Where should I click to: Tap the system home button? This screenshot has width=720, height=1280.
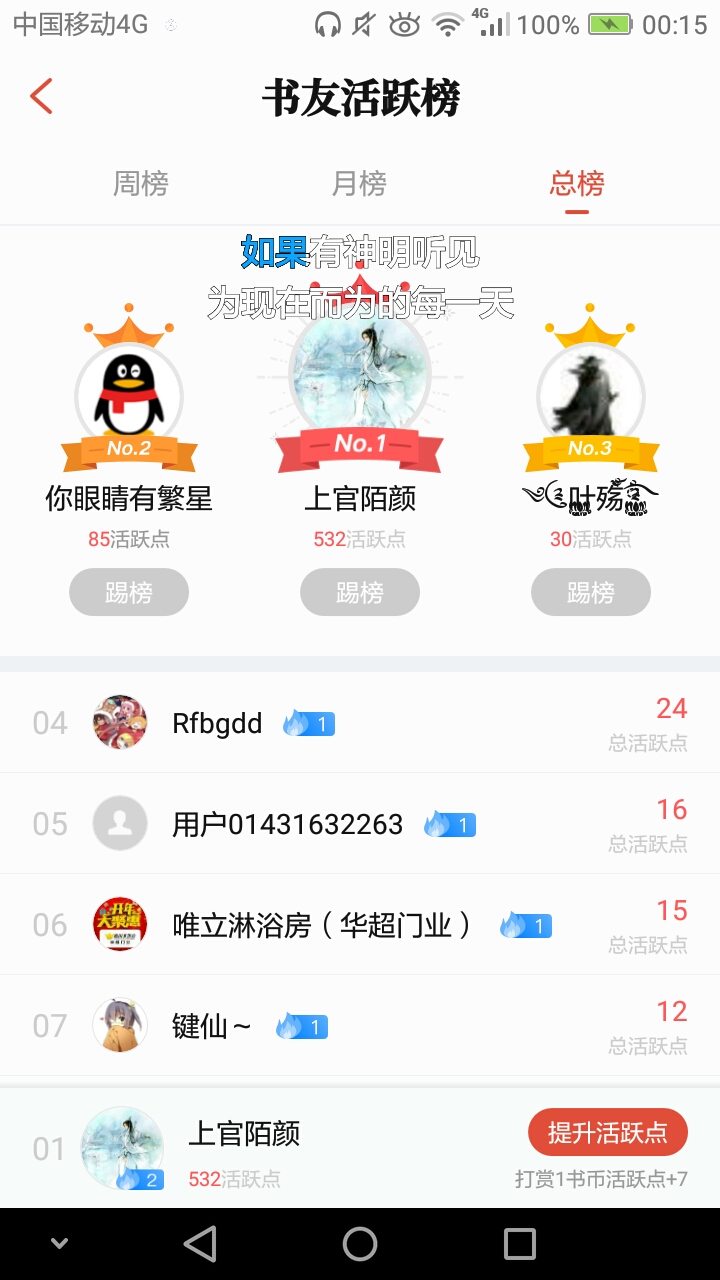click(360, 1244)
